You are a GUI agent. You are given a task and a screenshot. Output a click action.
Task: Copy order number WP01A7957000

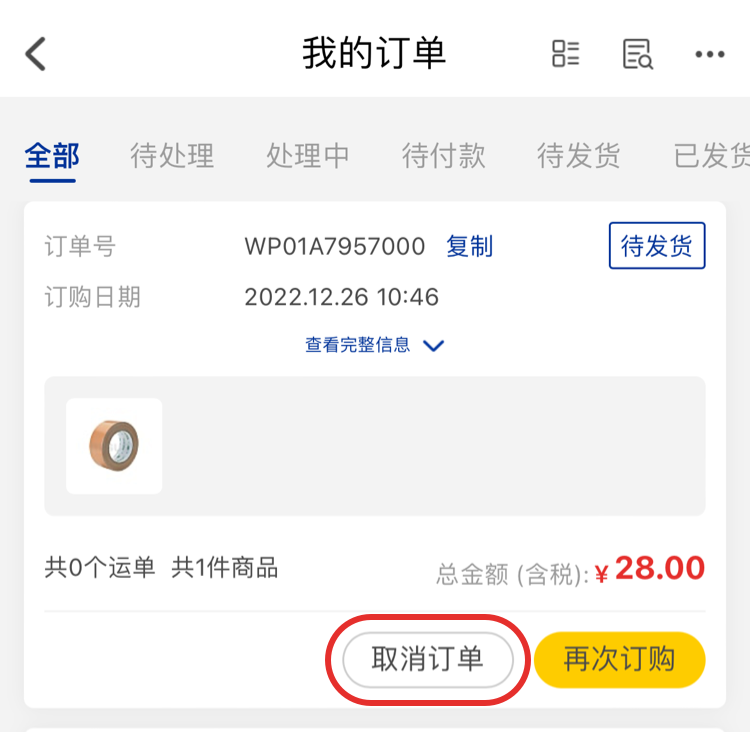click(469, 246)
